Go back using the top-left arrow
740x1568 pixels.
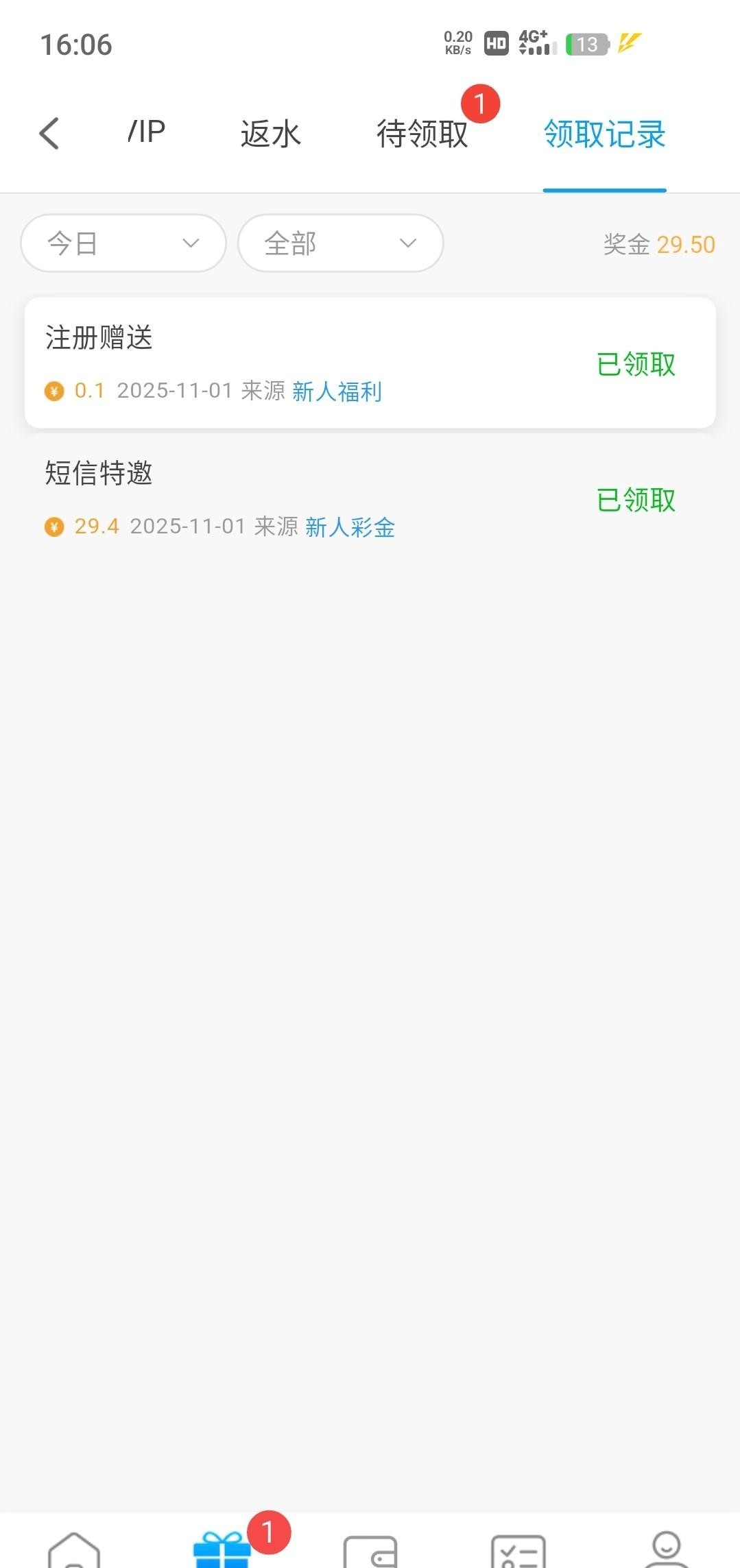pos(49,133)
